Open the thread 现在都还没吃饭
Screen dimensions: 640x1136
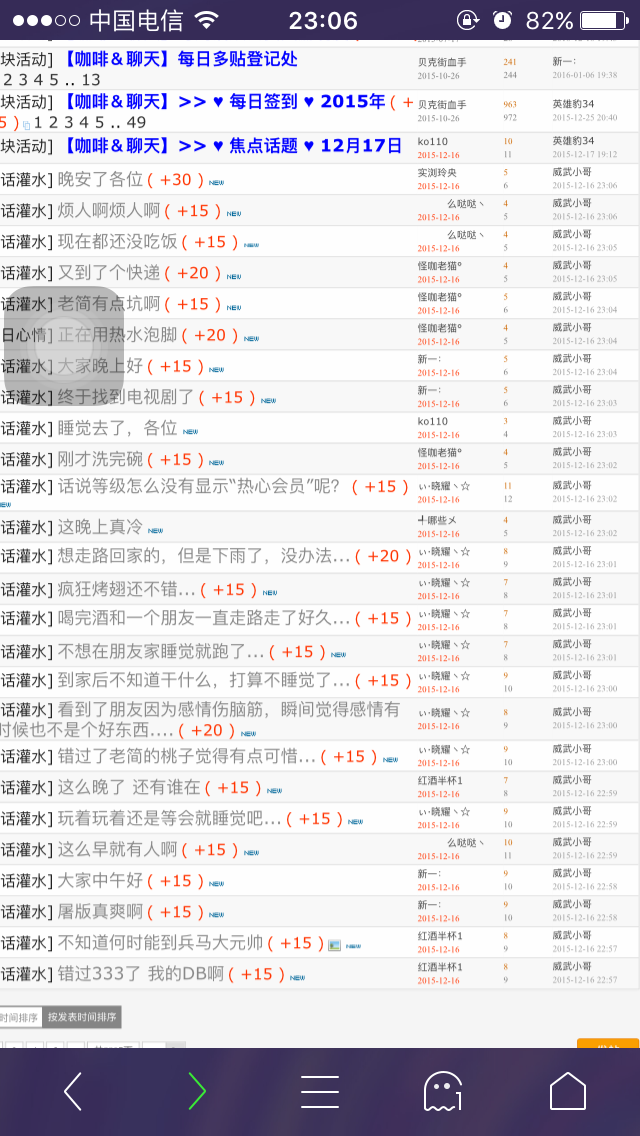[x=117, y=241]
